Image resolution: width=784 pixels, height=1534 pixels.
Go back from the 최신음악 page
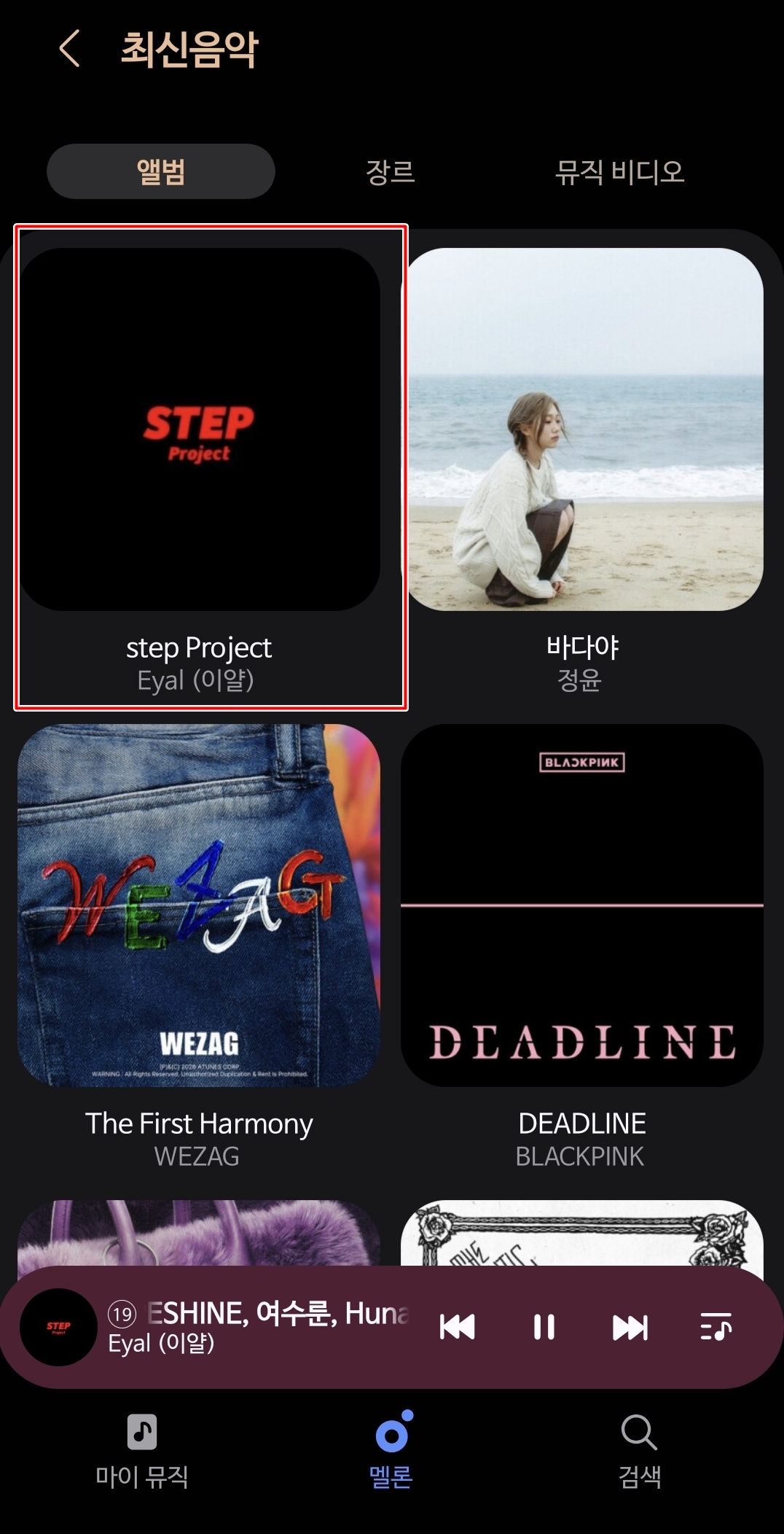coord(70,49)
